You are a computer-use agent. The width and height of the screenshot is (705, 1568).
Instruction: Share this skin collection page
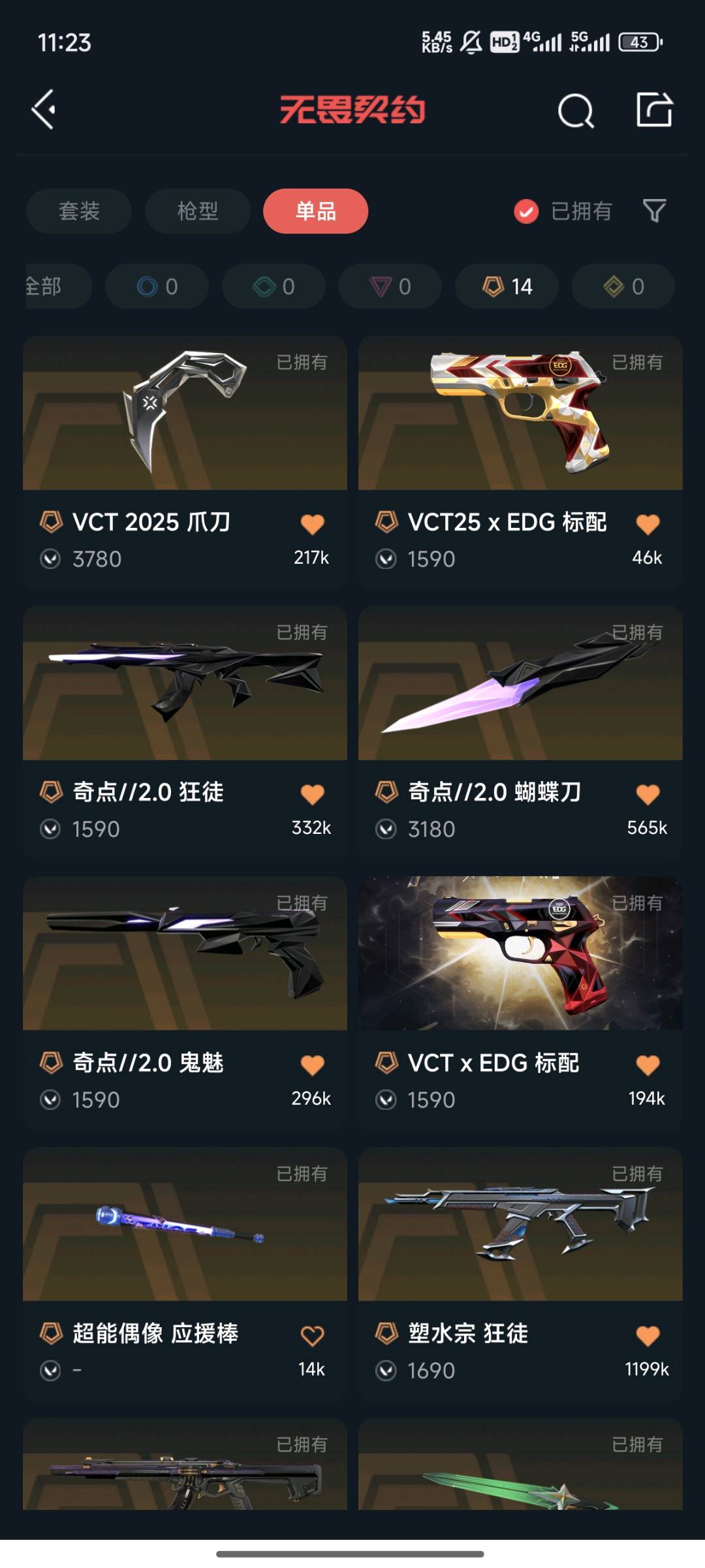[x=654, y=110]
